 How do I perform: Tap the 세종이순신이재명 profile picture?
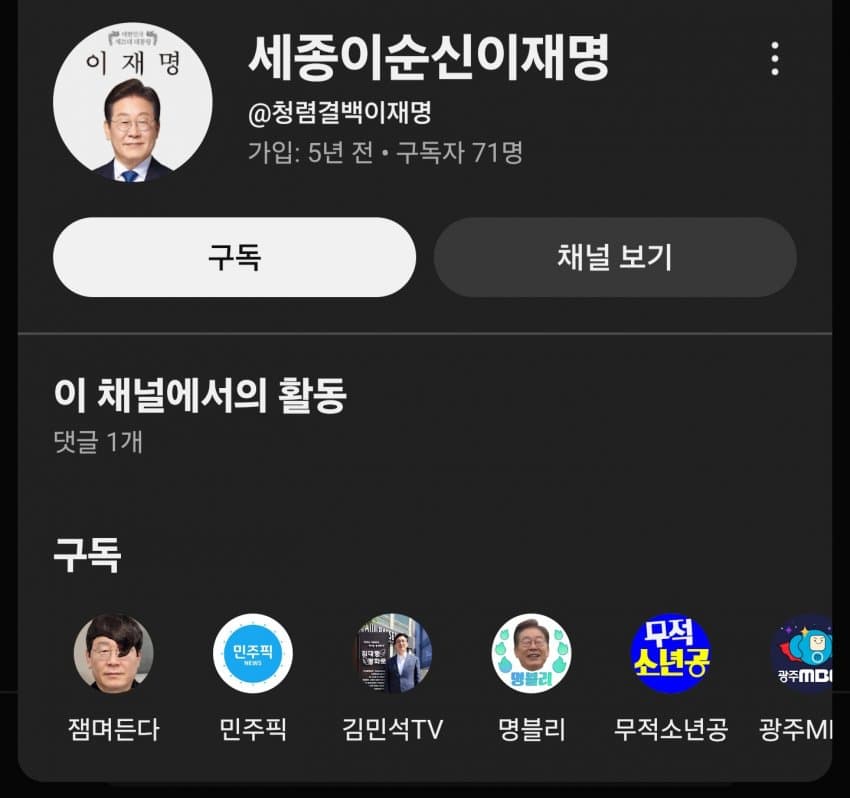[x=133, y=101]
